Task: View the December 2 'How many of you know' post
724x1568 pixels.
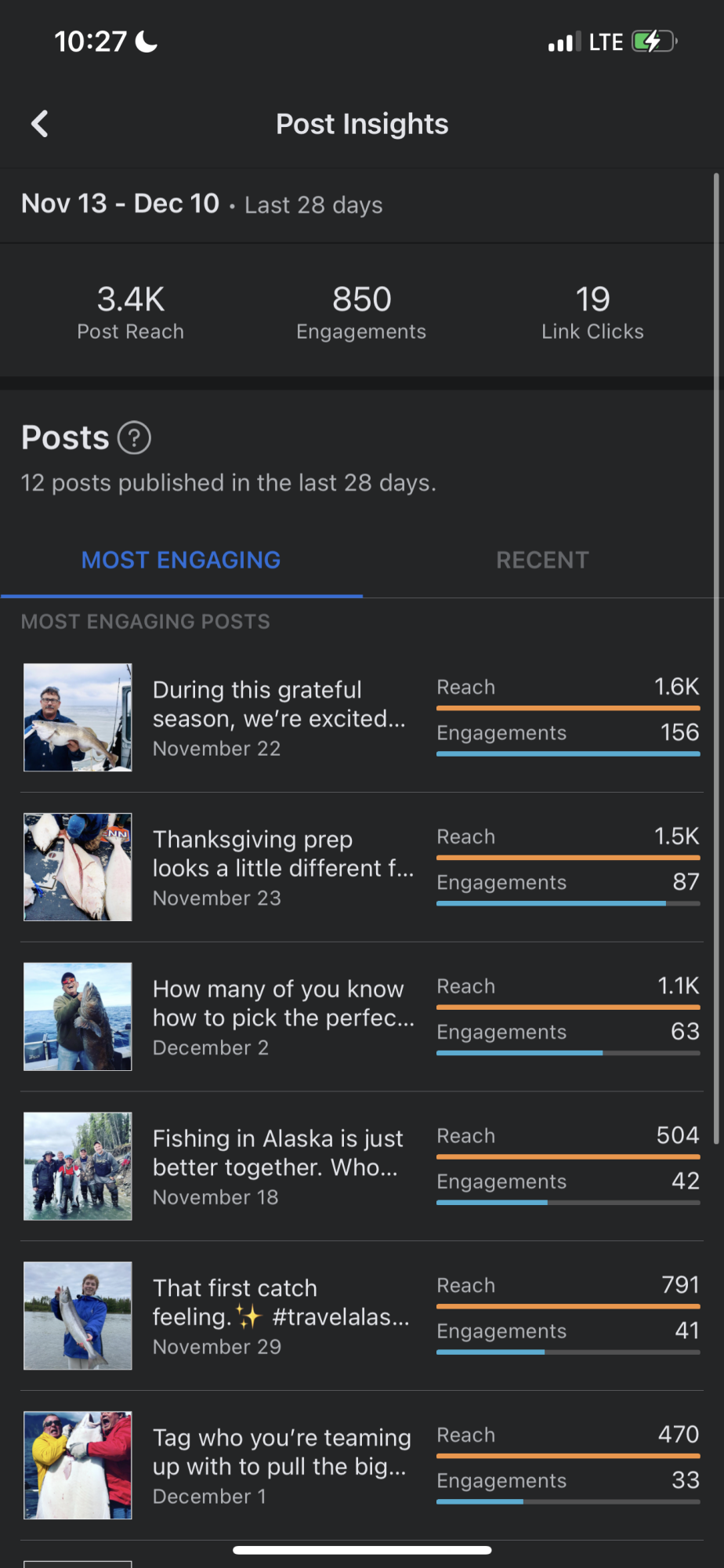Action: (x=362, y=1017)
